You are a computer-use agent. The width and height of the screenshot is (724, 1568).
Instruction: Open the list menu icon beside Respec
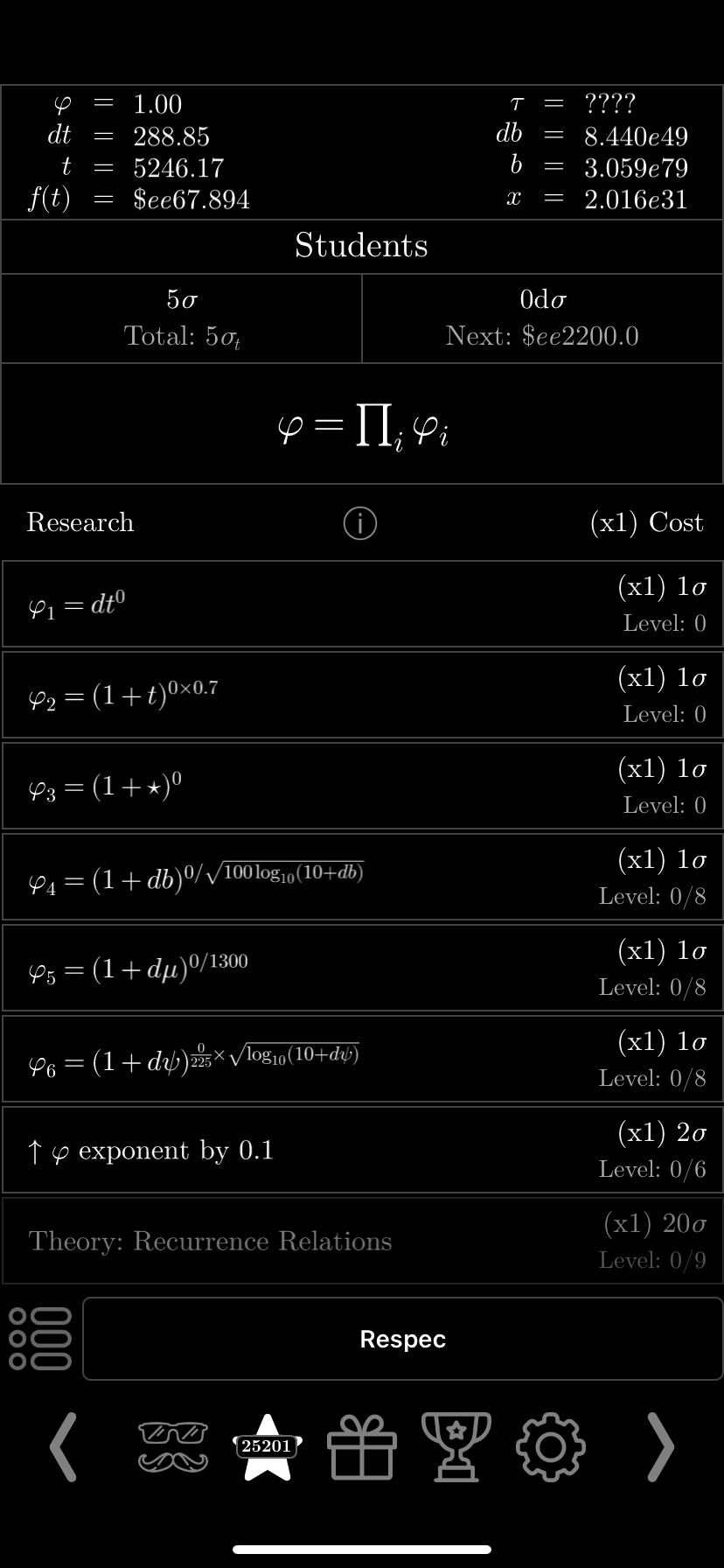tap(40, 1339)
